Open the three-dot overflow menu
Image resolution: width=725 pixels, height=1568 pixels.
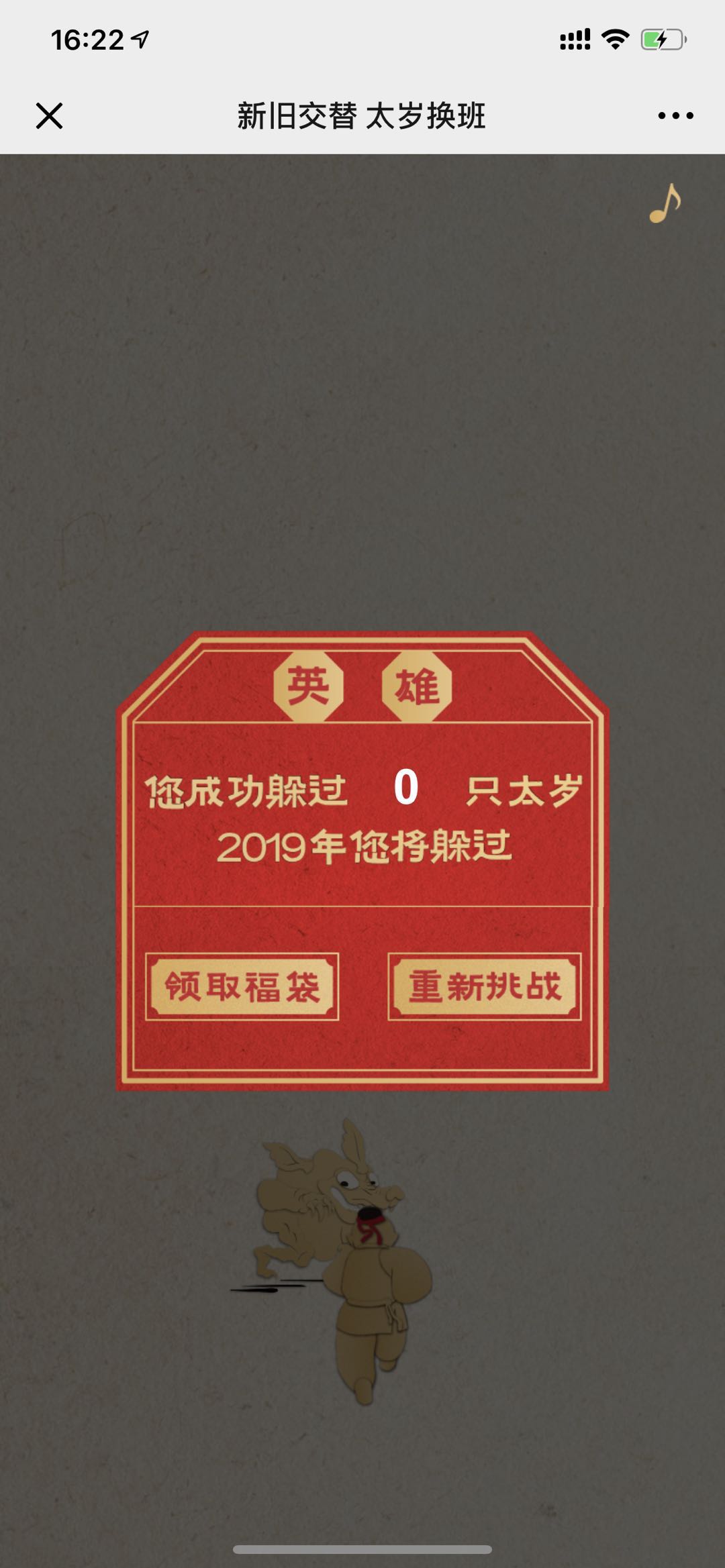click(675, 115)
